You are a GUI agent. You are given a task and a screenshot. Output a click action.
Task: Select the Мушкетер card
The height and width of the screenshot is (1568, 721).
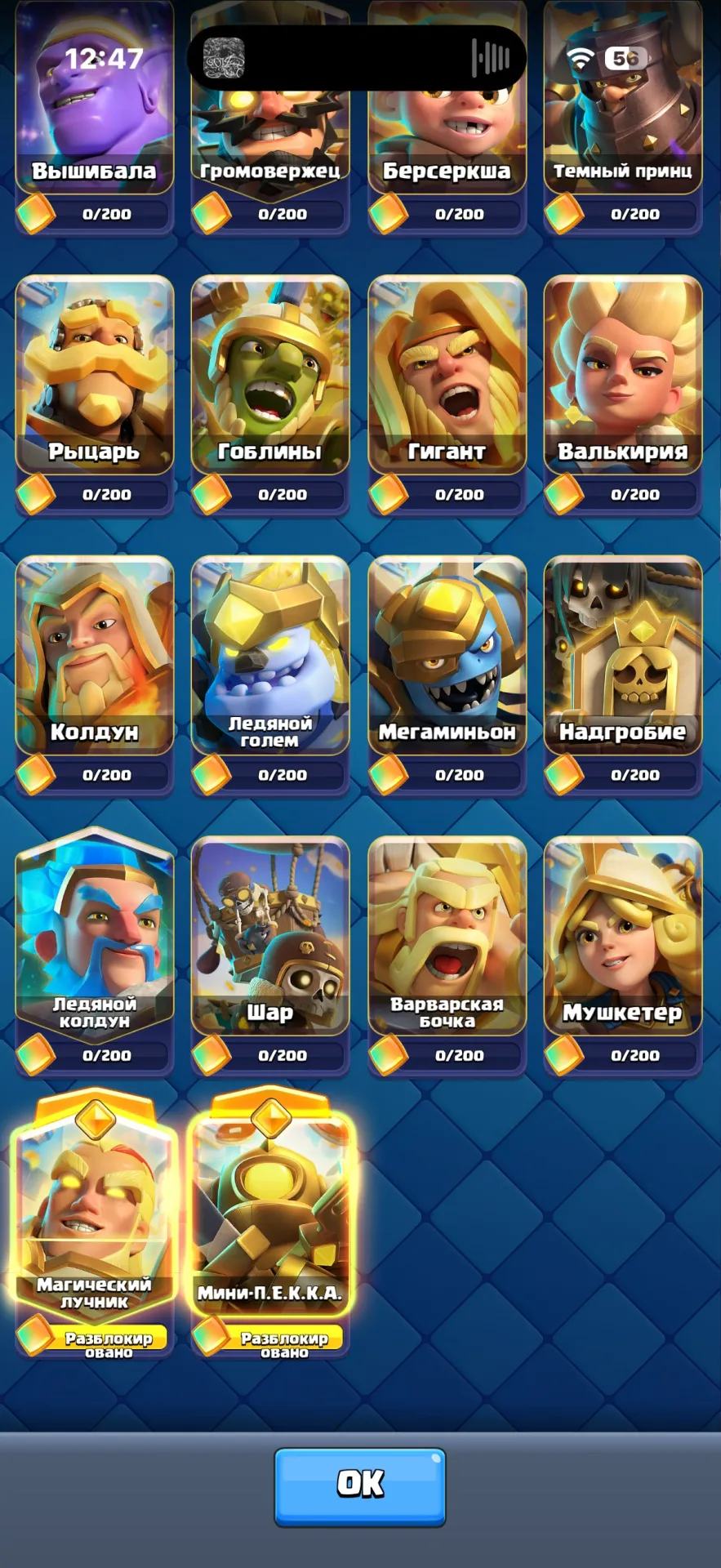623,955
